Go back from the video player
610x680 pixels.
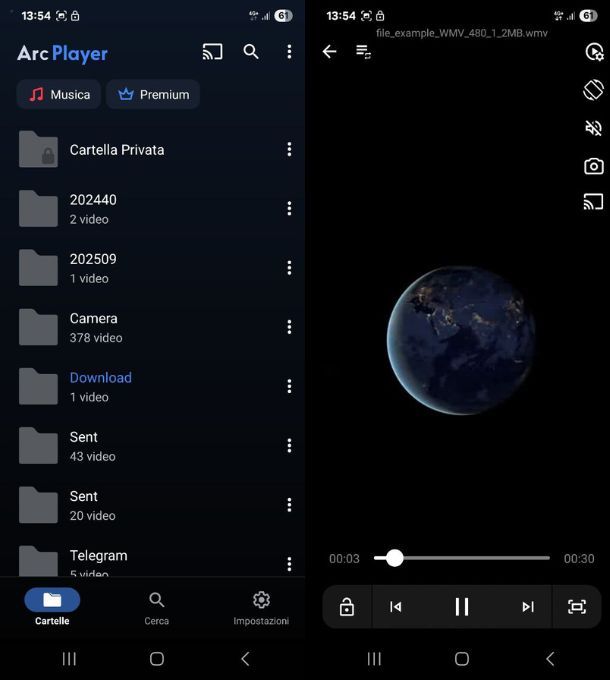click(329, 52)
